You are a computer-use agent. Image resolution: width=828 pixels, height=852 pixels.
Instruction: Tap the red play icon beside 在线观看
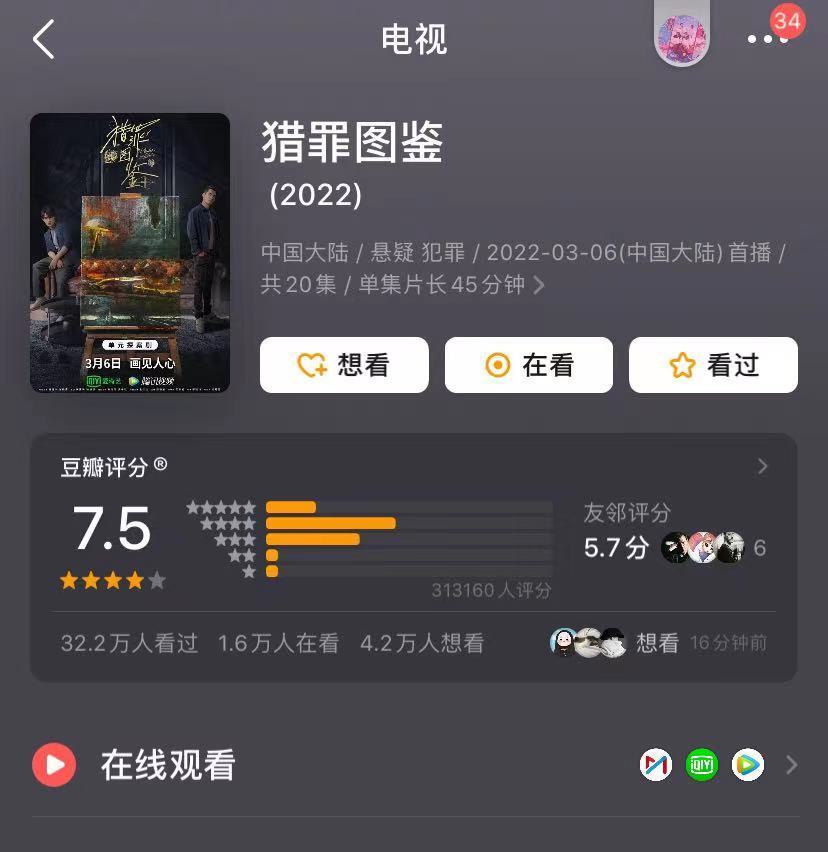(x=53, y=765)
